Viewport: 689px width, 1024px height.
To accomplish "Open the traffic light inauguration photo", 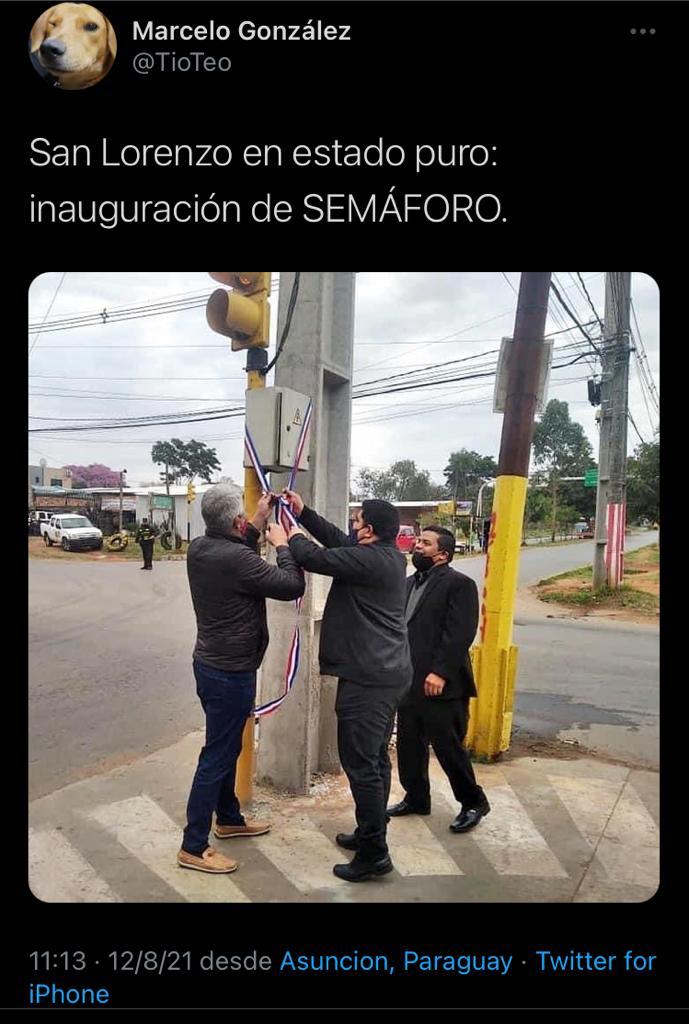I will 343,587.
